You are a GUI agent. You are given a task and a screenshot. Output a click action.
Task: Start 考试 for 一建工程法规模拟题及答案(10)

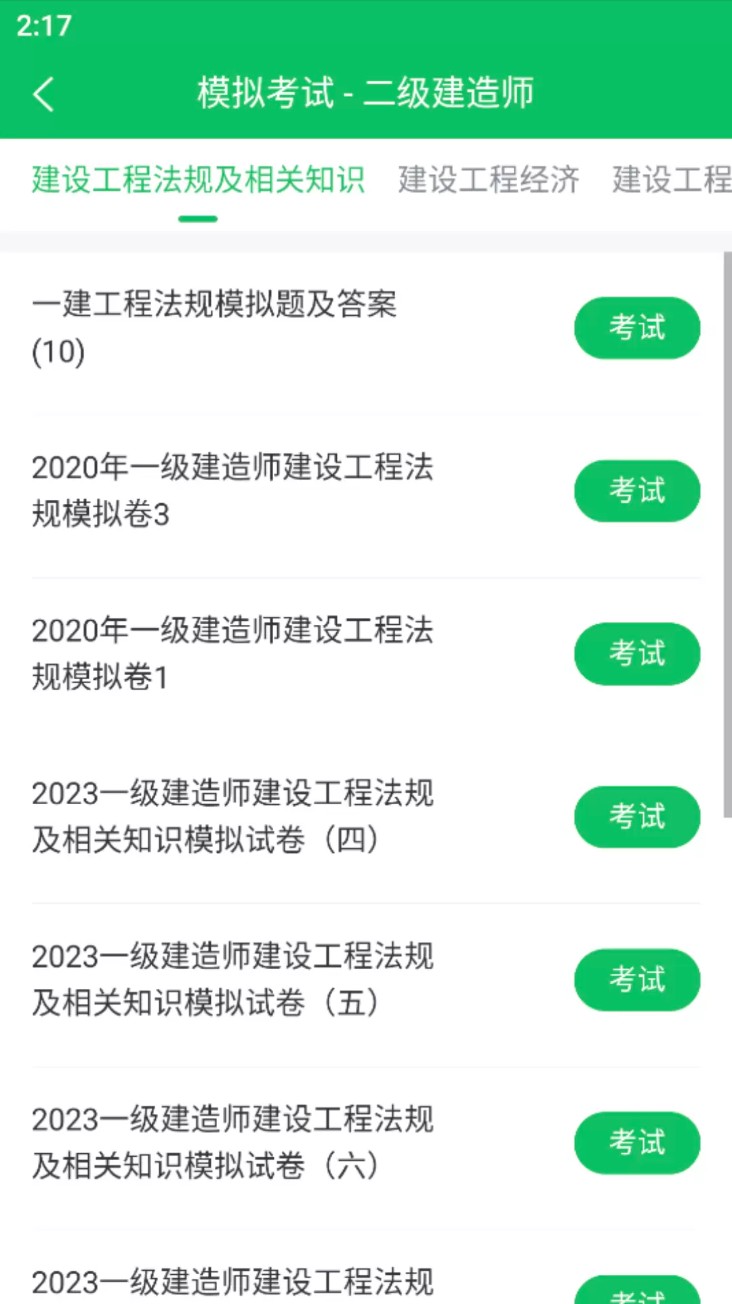637,328
